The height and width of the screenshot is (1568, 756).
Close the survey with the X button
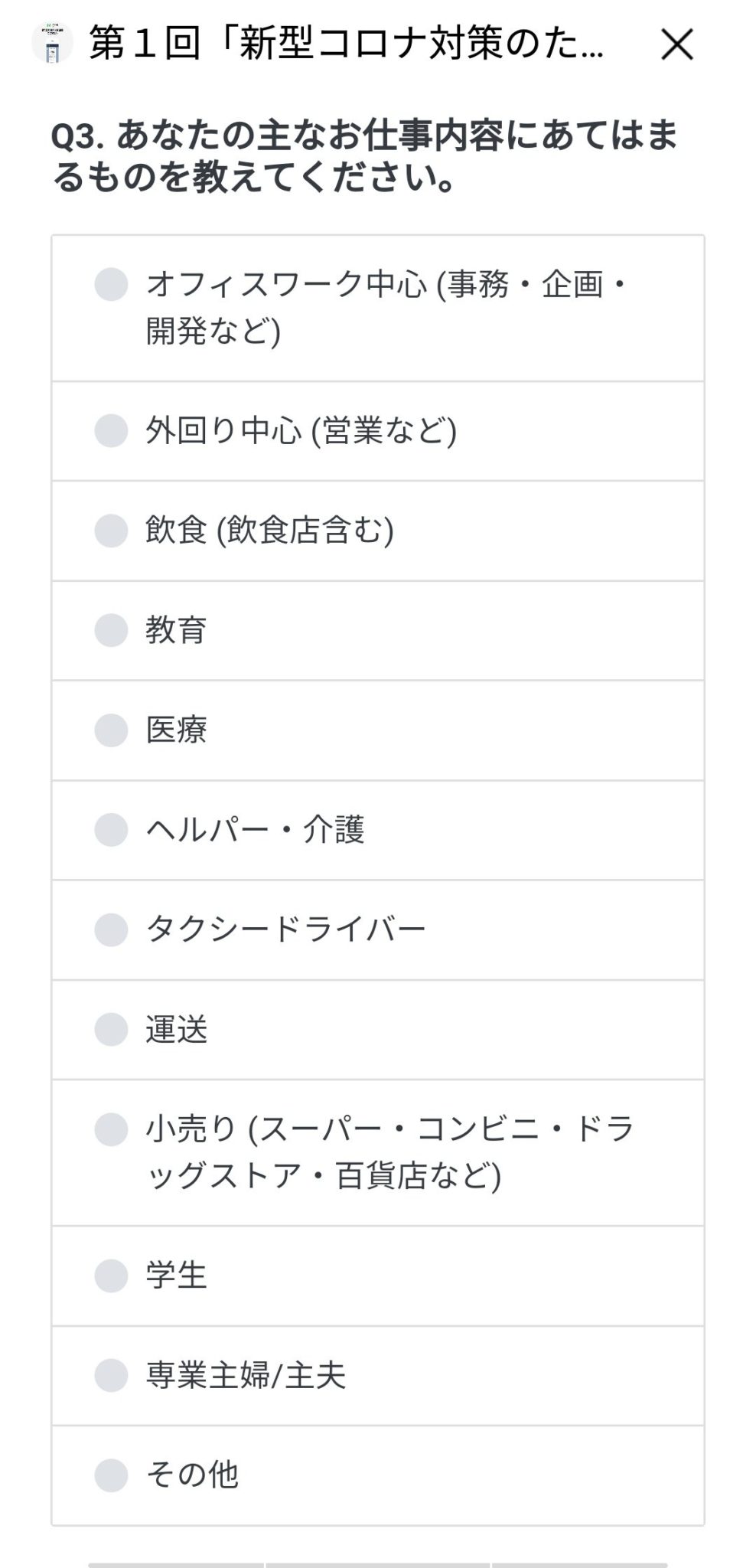pos(677,44)
